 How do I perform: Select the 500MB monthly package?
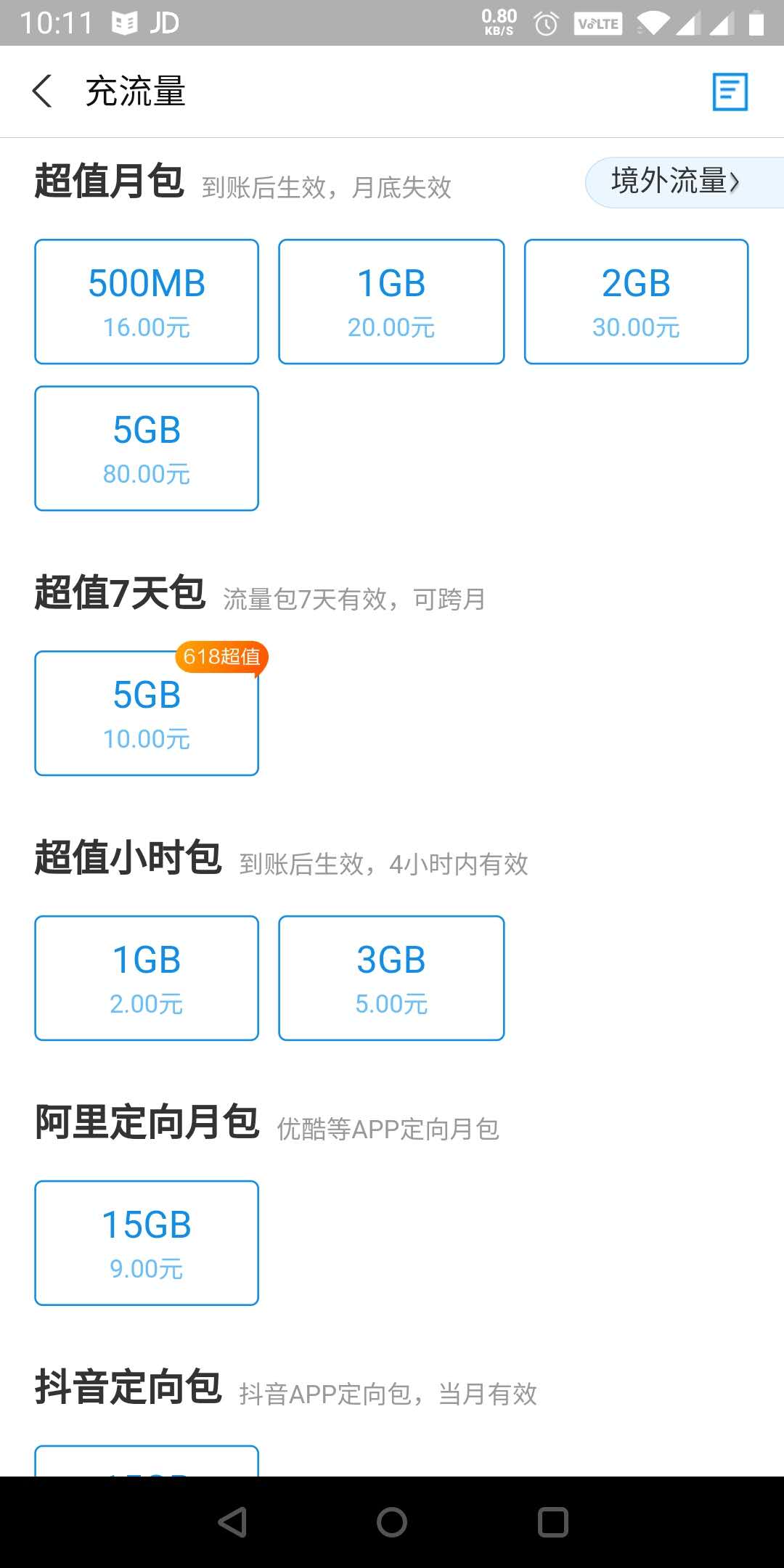[x=146, y=301]
